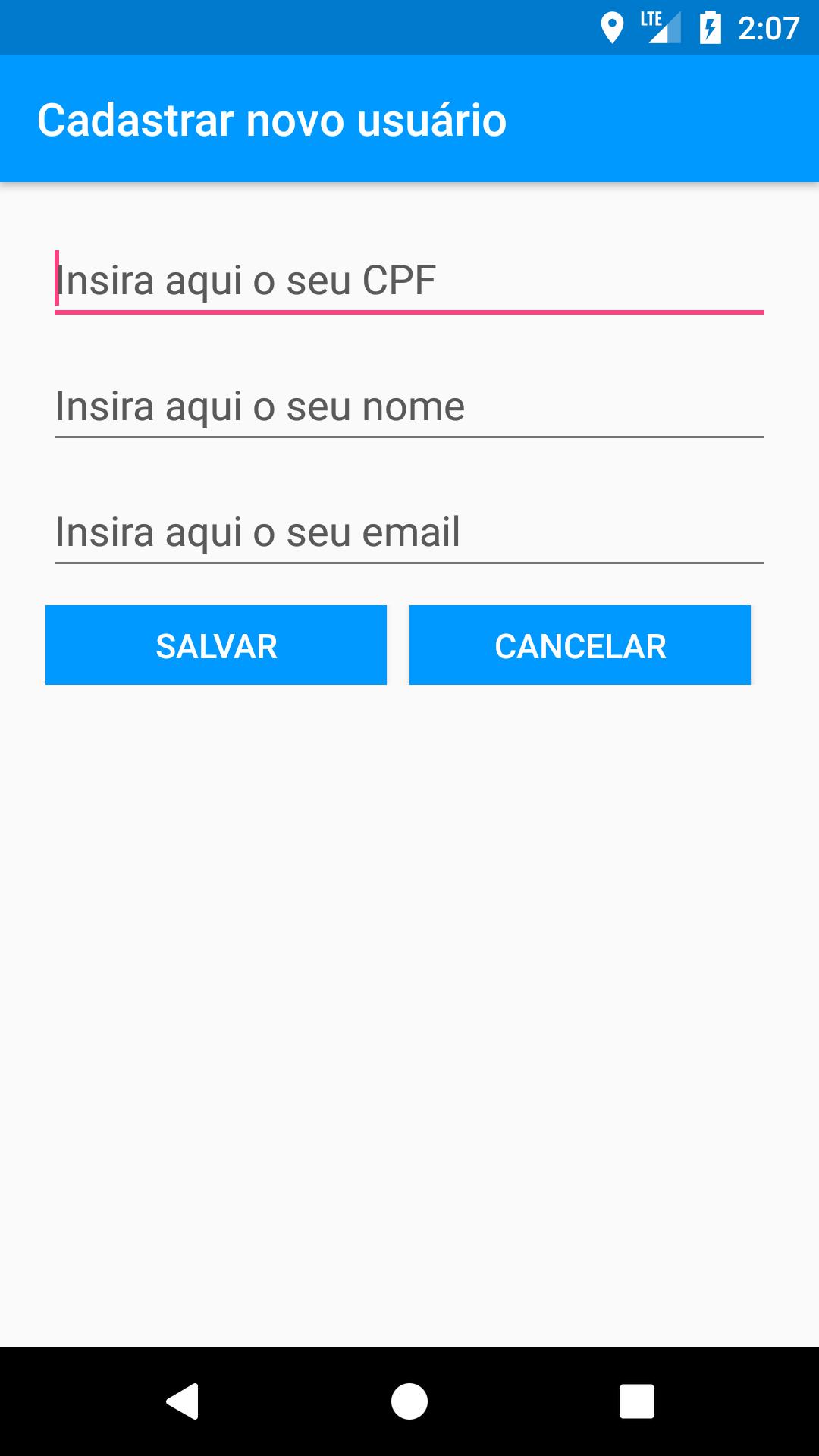
Task: Tap the pink underline of the CPF field
Action: [x=409, y=312]
